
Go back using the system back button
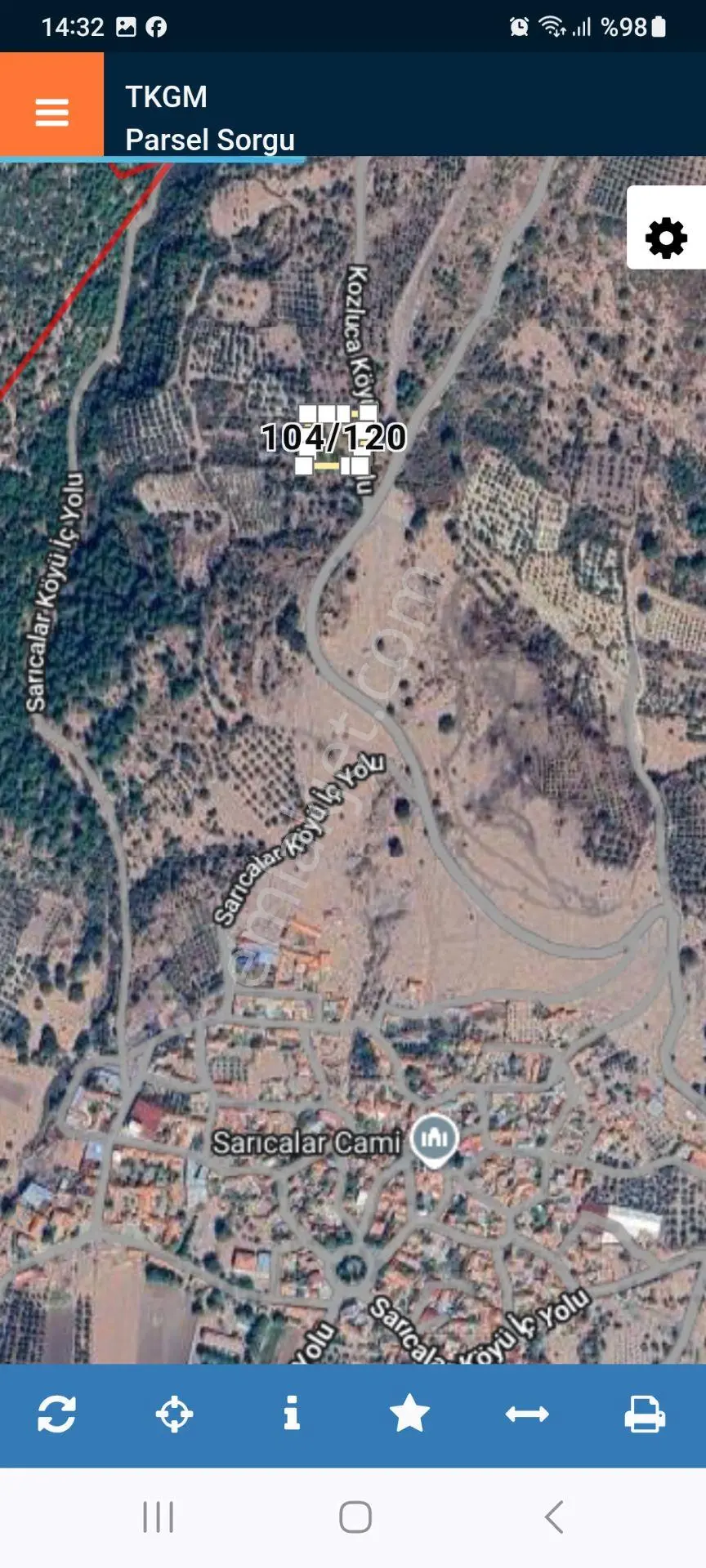554,1517
